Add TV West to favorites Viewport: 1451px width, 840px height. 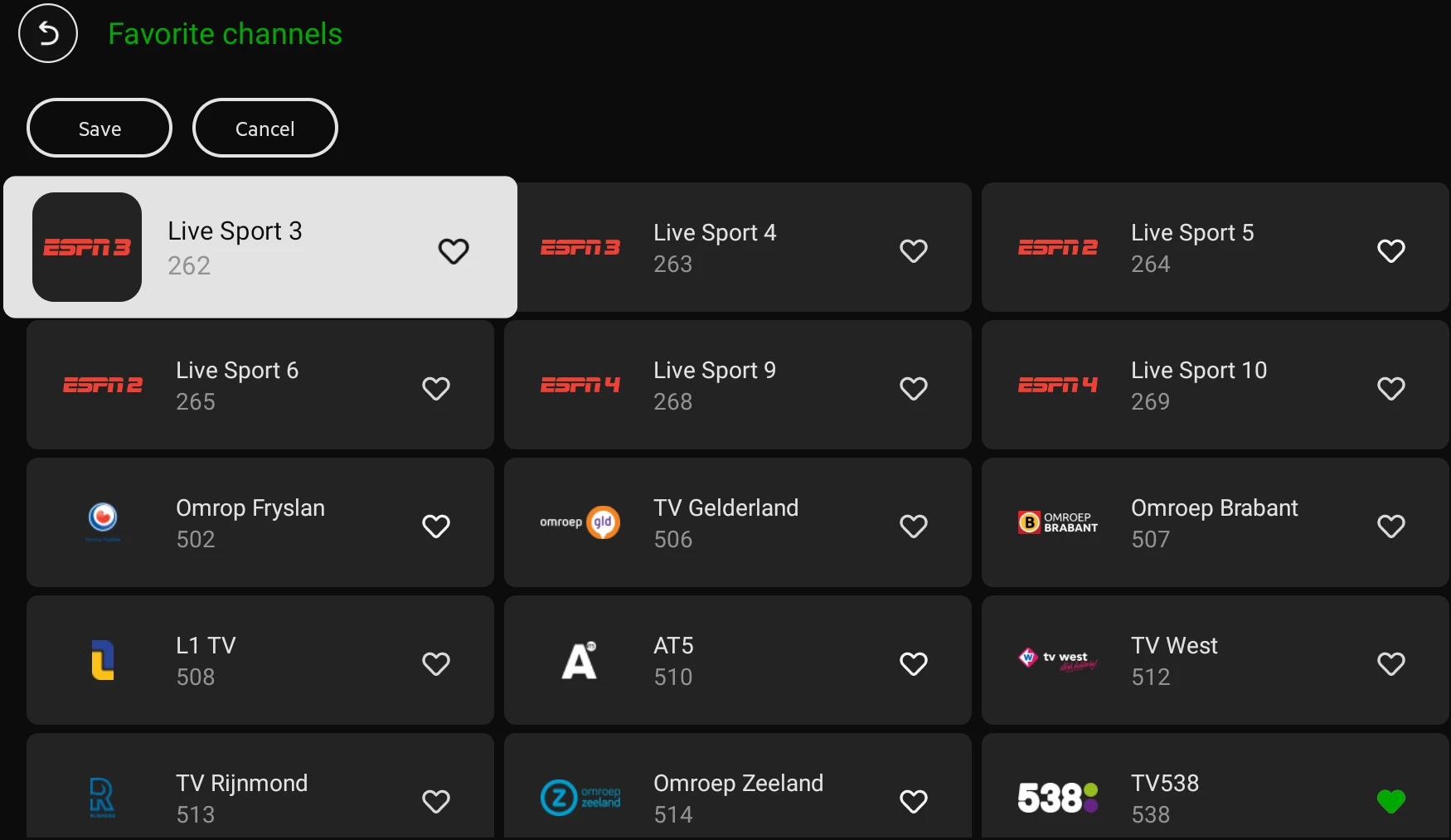(1391, 663)
